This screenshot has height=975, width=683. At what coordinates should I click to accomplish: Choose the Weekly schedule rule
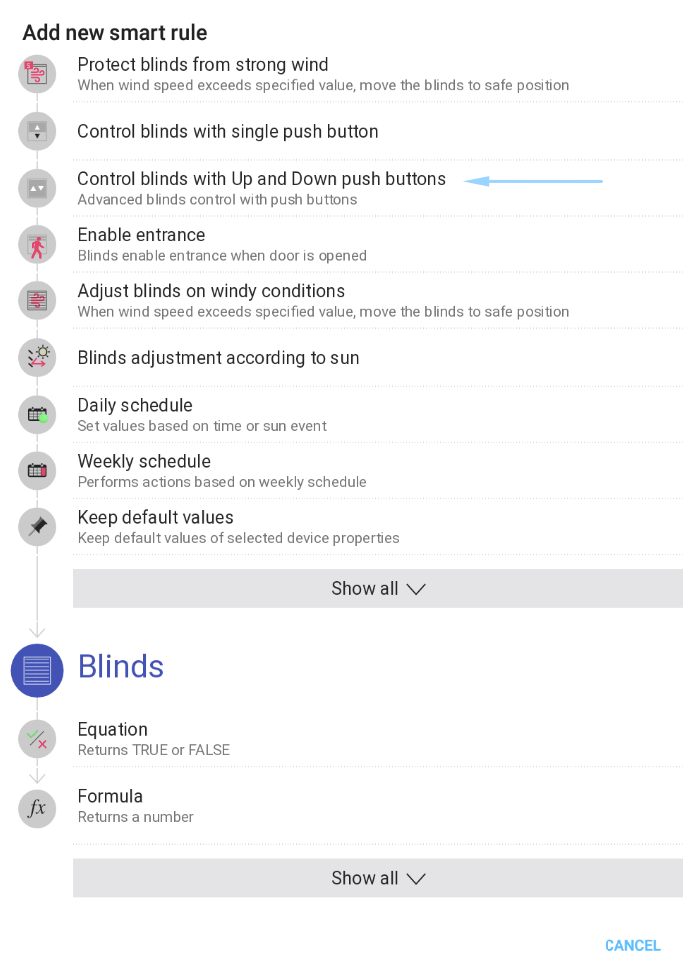click(144, 470)
